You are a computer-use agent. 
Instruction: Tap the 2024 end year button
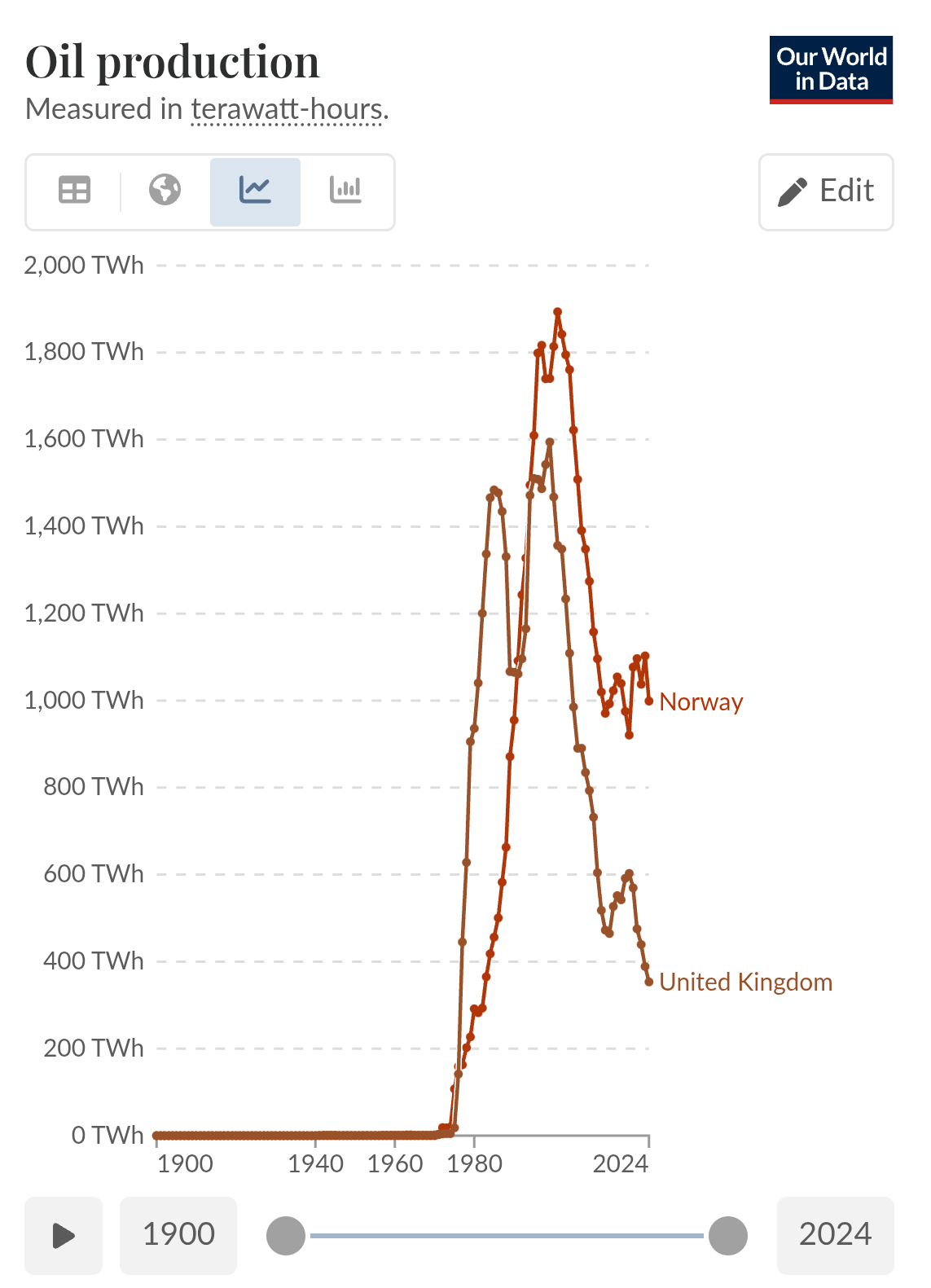[835, 1235]
